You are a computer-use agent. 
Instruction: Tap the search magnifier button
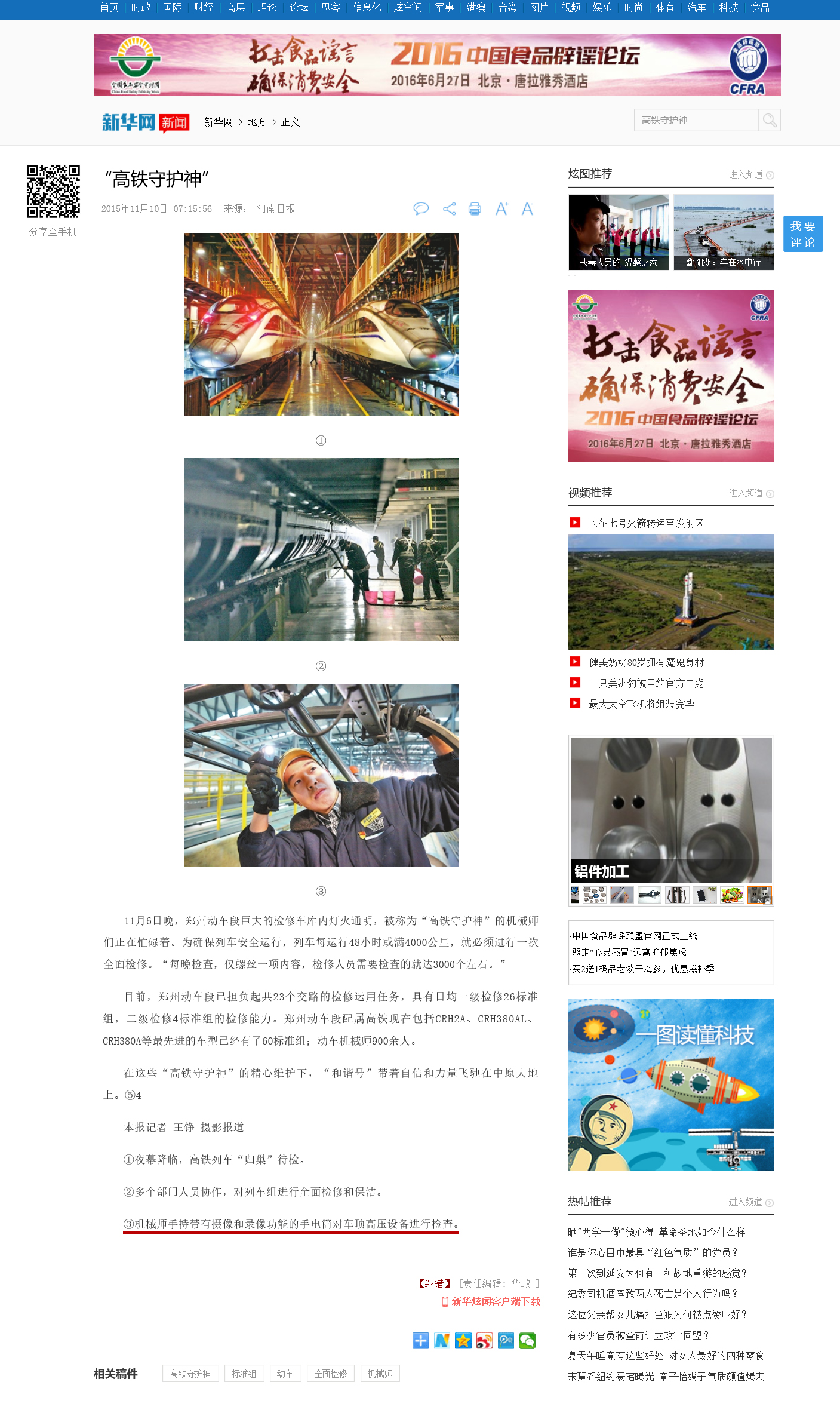click(770, 120)
